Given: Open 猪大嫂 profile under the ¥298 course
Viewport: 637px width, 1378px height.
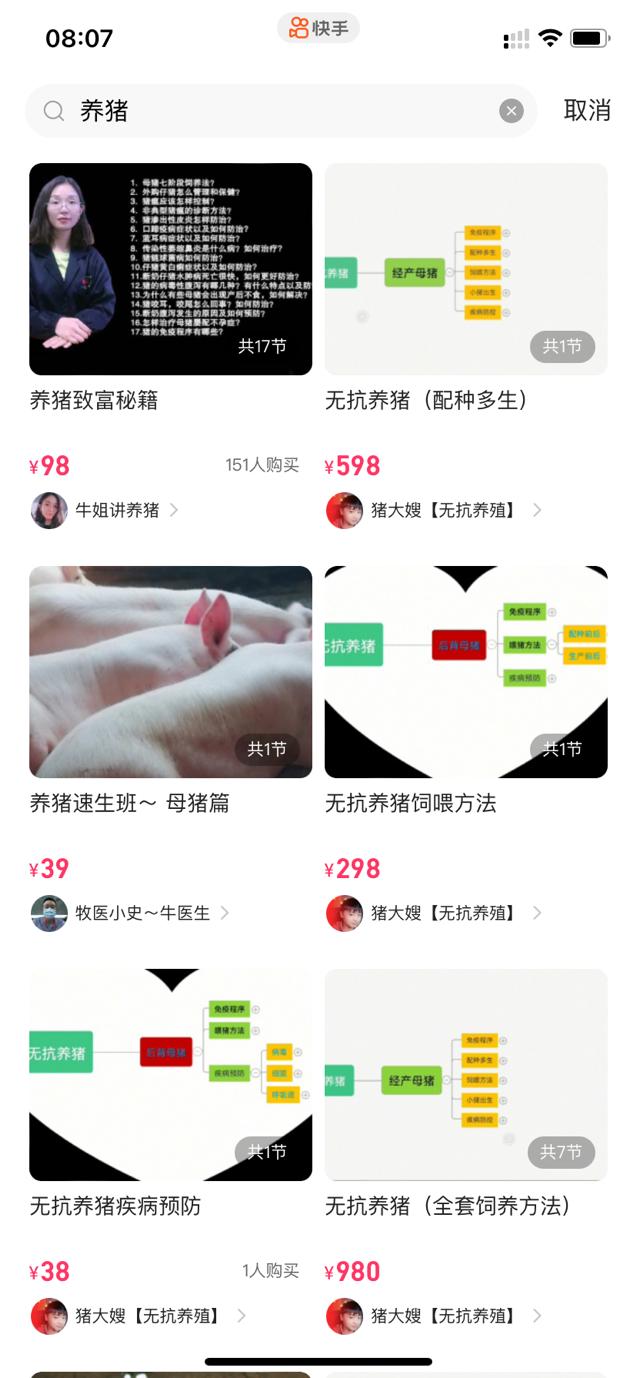Looking at the screenshot, I should 434,913.
